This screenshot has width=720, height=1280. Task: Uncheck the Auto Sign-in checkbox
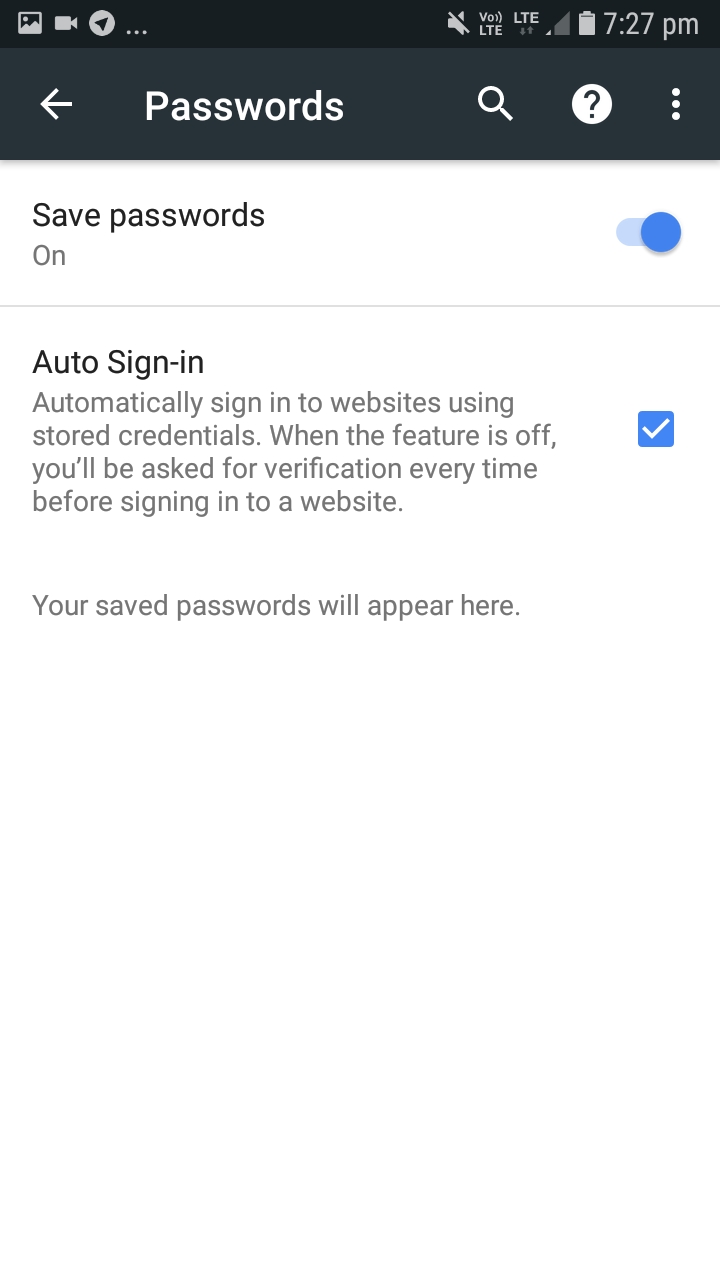coord(656,429)
